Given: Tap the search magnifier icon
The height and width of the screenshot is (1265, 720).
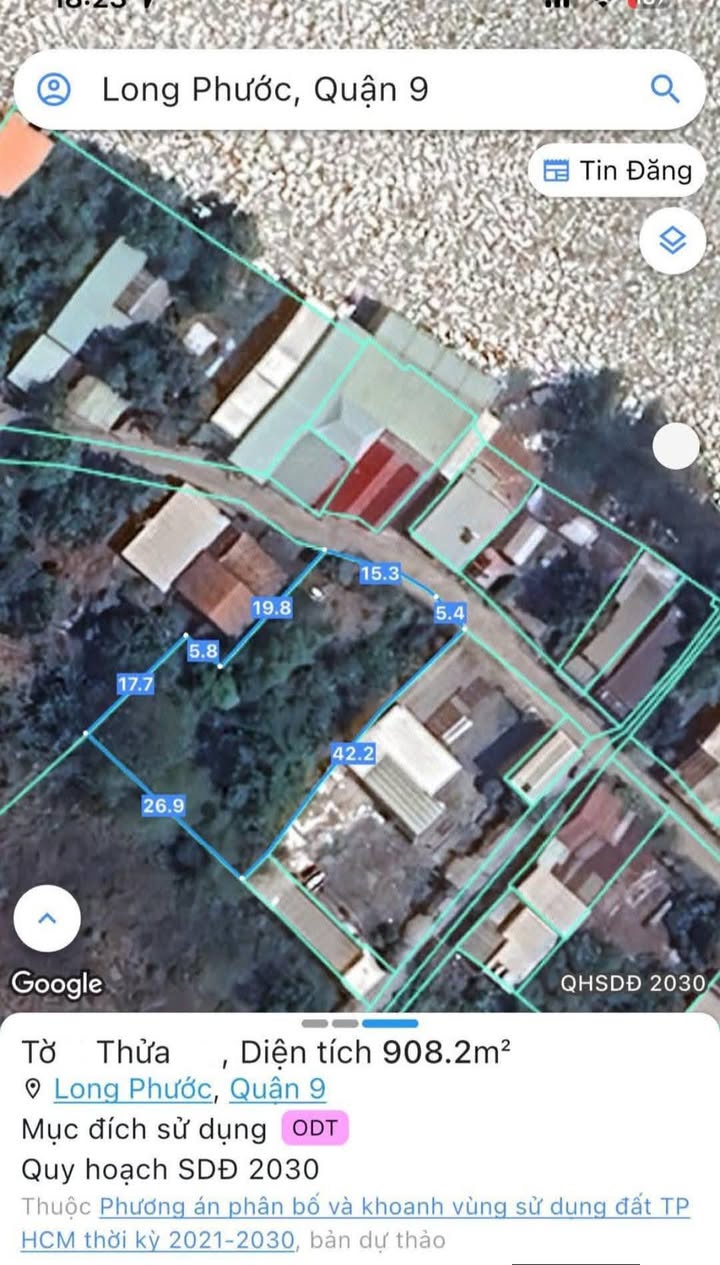Looking at the screenshot, I should click(x=665, y=89).
